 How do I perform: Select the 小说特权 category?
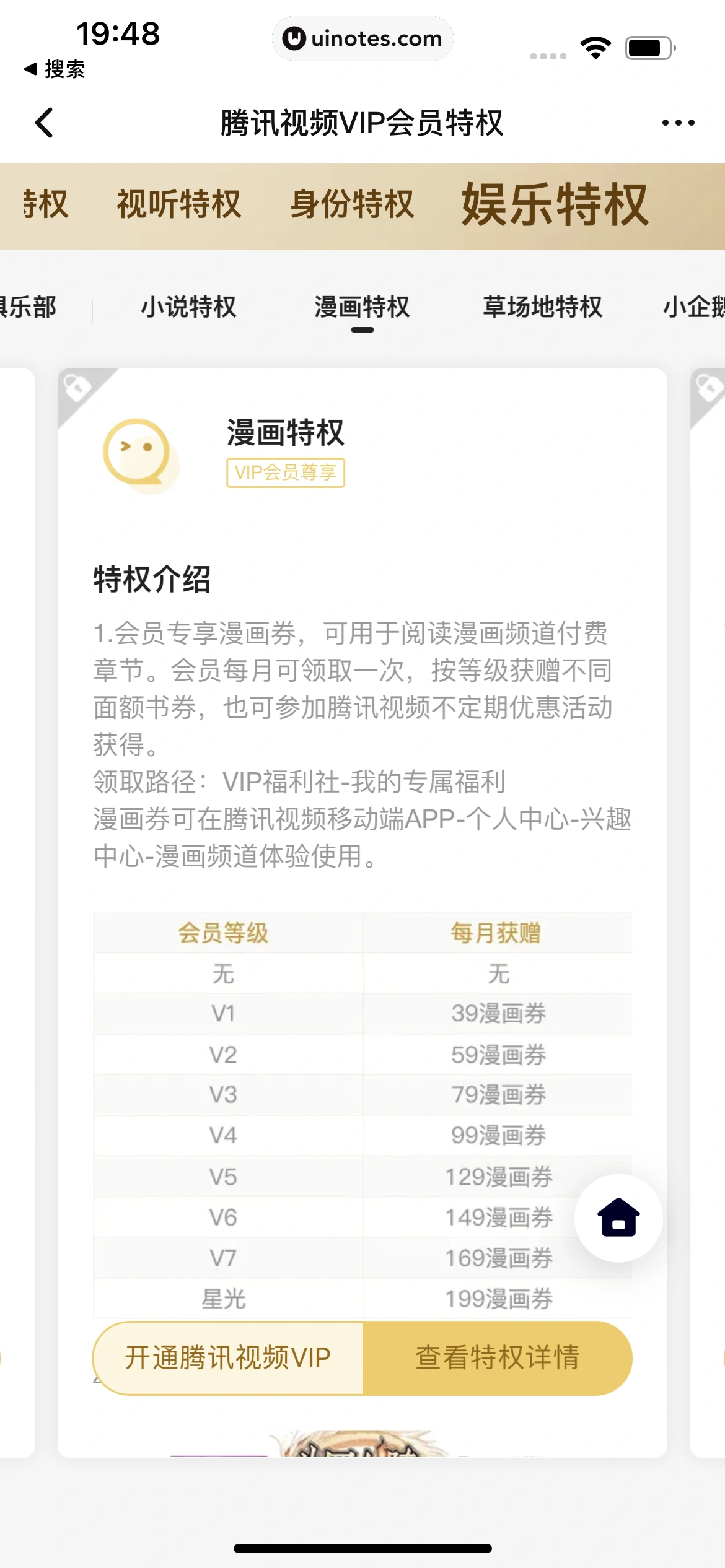point(190,307)
